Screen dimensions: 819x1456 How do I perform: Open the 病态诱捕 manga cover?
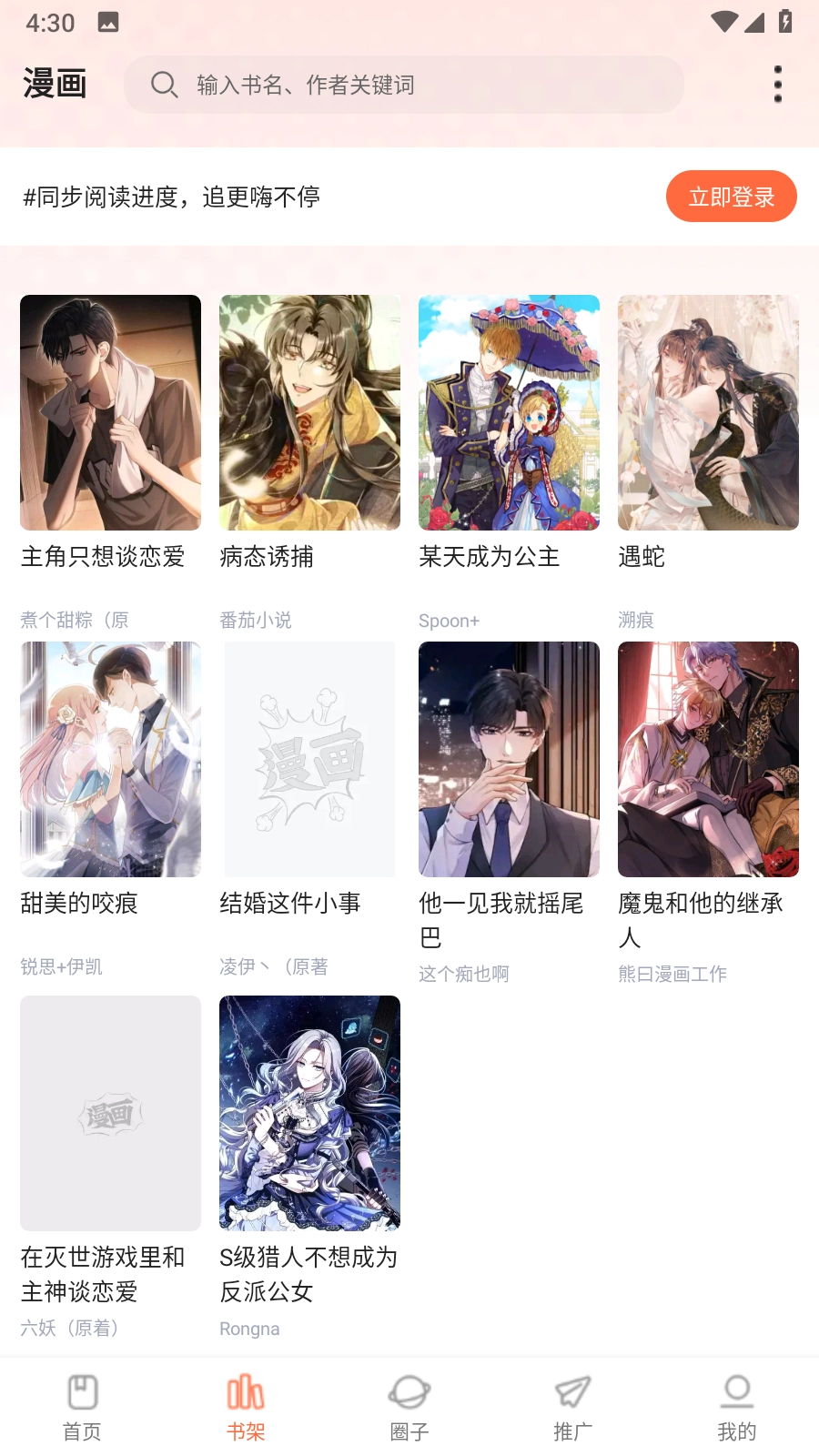pos(308,412)
